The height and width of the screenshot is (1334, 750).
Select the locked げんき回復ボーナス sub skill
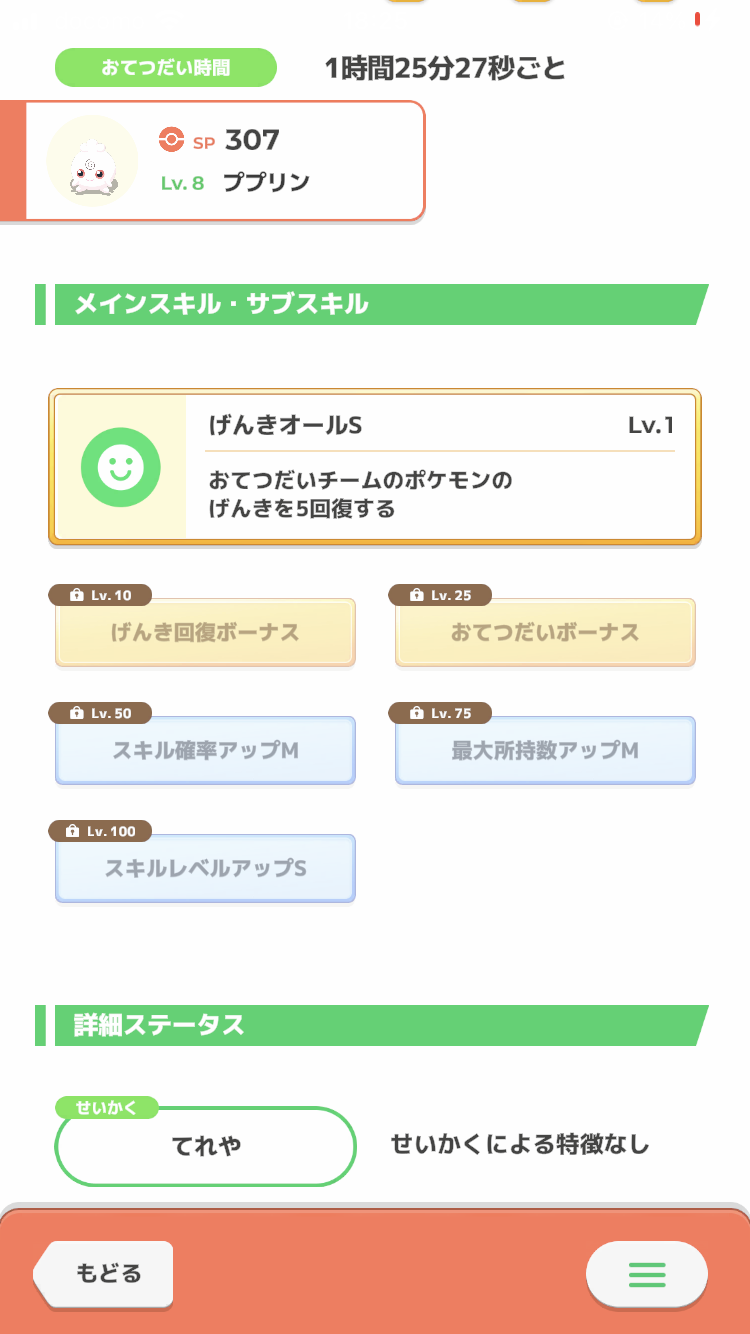click(x=205, y=633)
